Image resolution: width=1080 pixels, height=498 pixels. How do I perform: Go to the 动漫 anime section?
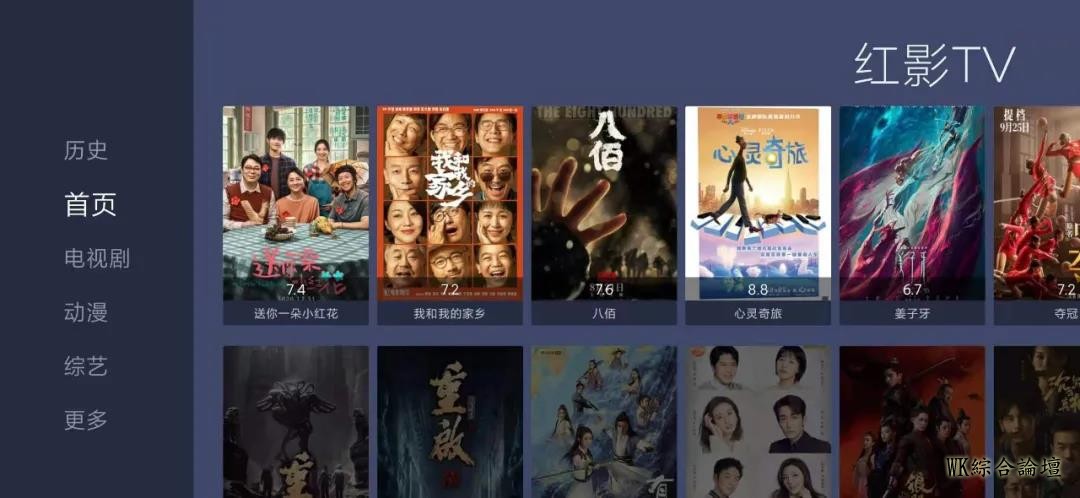click(86, 313)
